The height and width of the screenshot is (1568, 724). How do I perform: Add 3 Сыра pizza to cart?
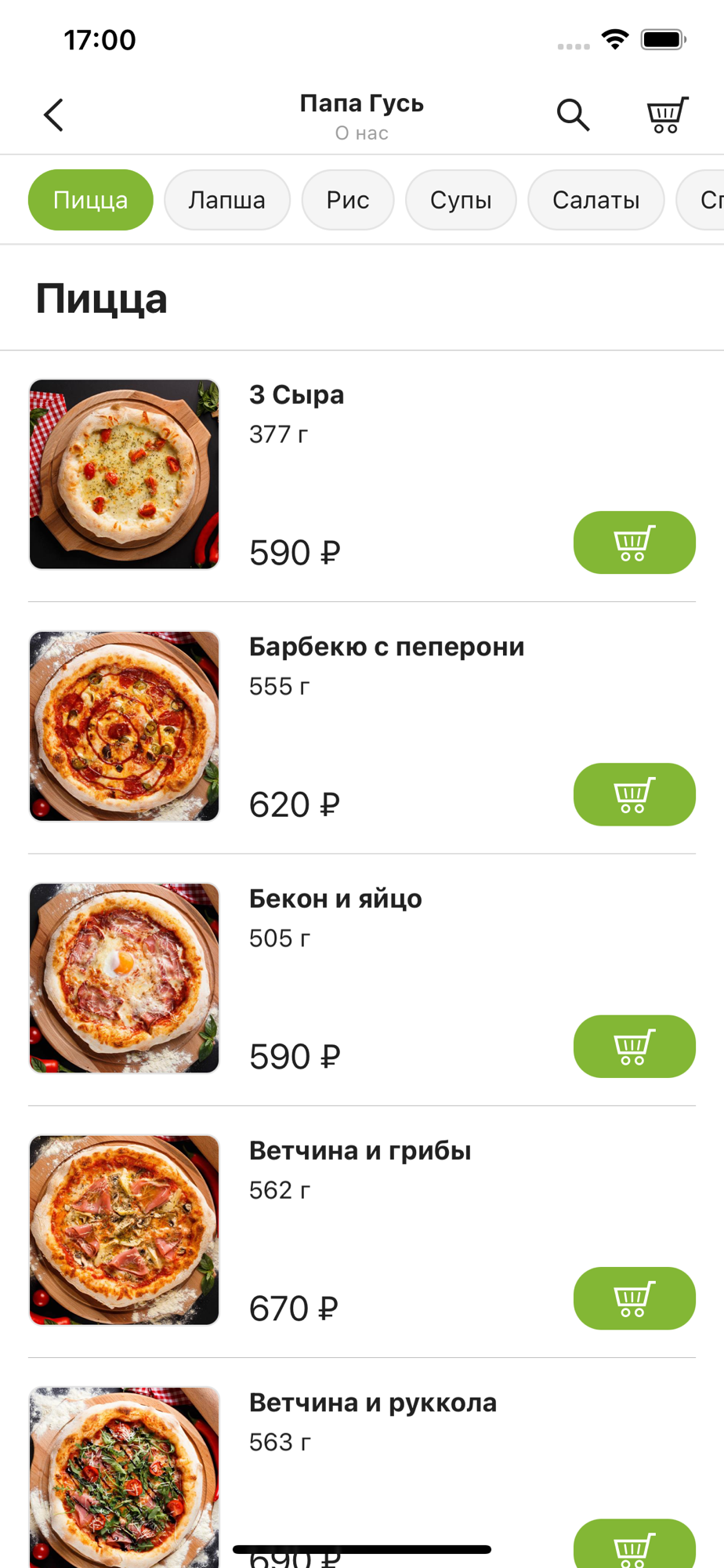pyautogui.click(x=634, y=543)
